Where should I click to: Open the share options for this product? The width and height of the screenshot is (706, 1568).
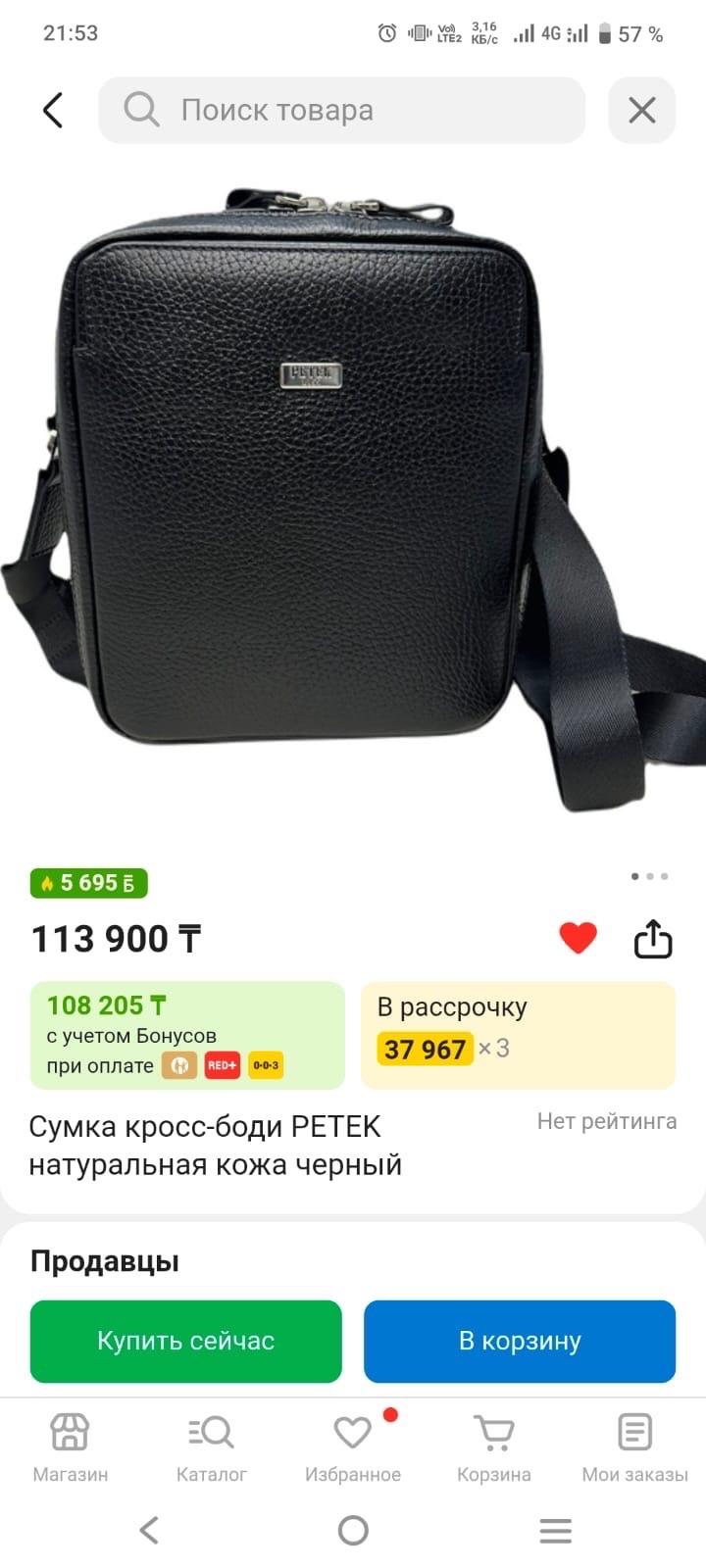(x=653, y=937)
